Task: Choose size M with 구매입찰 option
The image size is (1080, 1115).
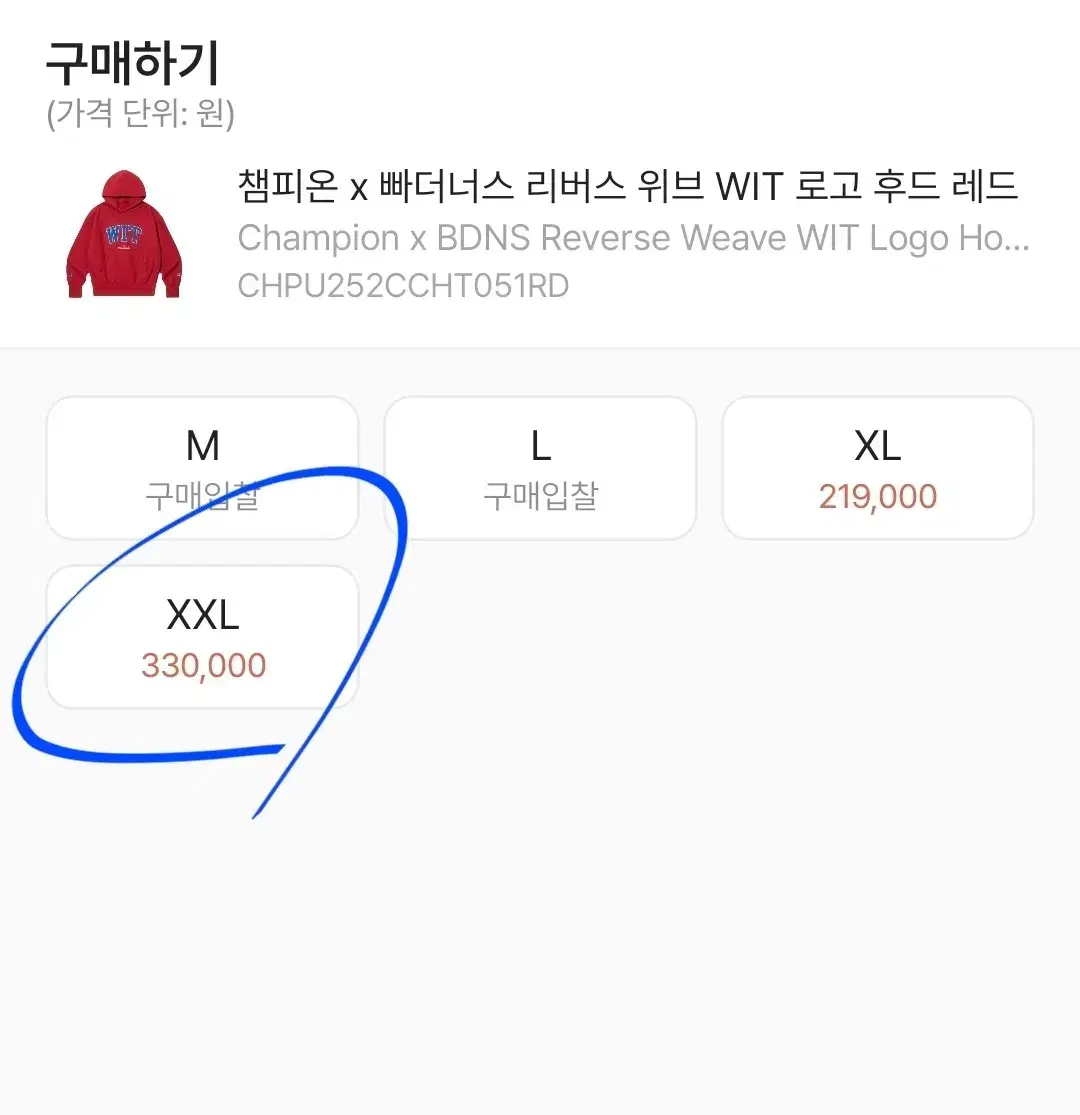Action: click(201, 467)
